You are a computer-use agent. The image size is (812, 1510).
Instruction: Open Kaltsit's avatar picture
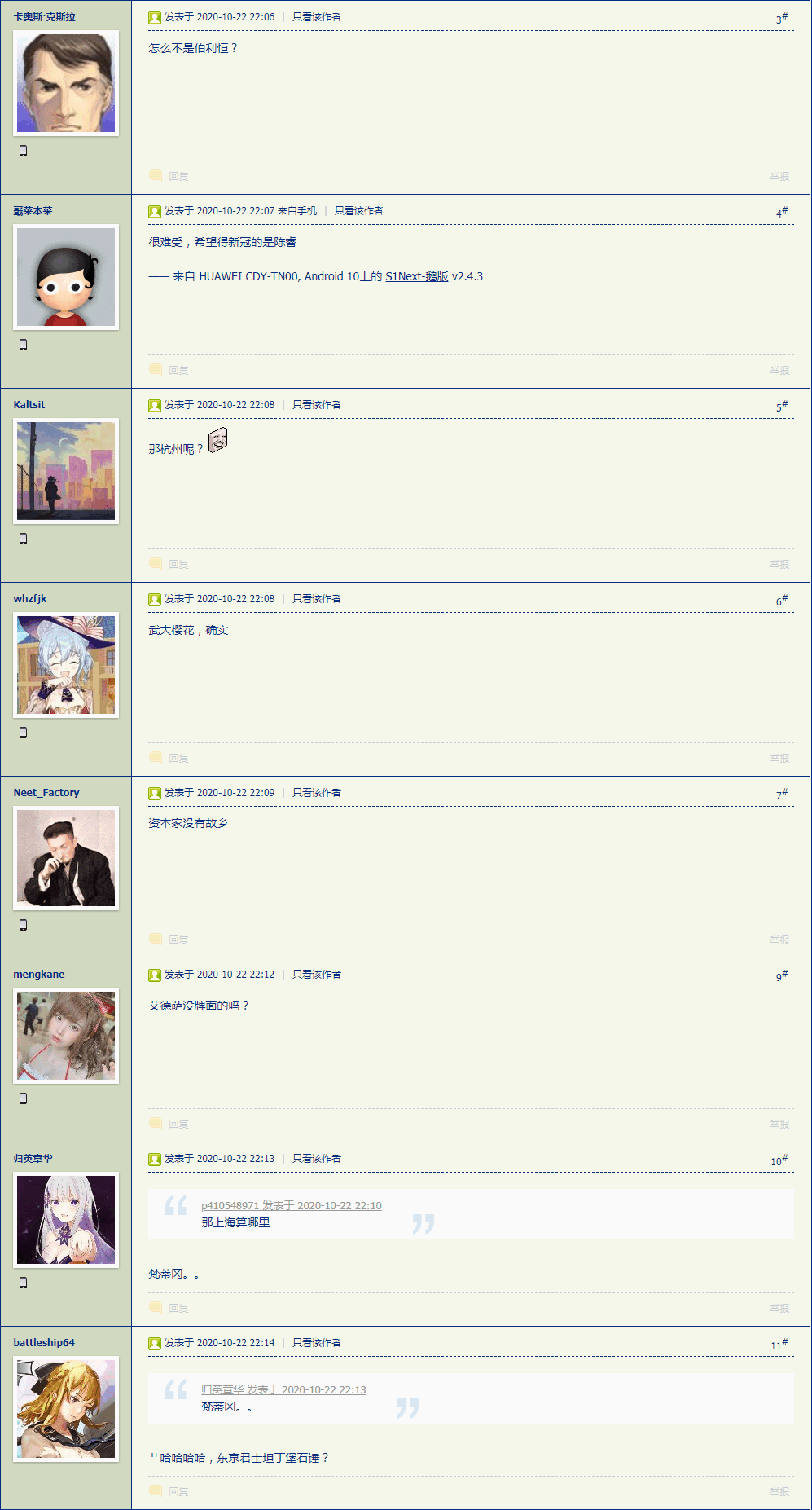coord(66,471)
